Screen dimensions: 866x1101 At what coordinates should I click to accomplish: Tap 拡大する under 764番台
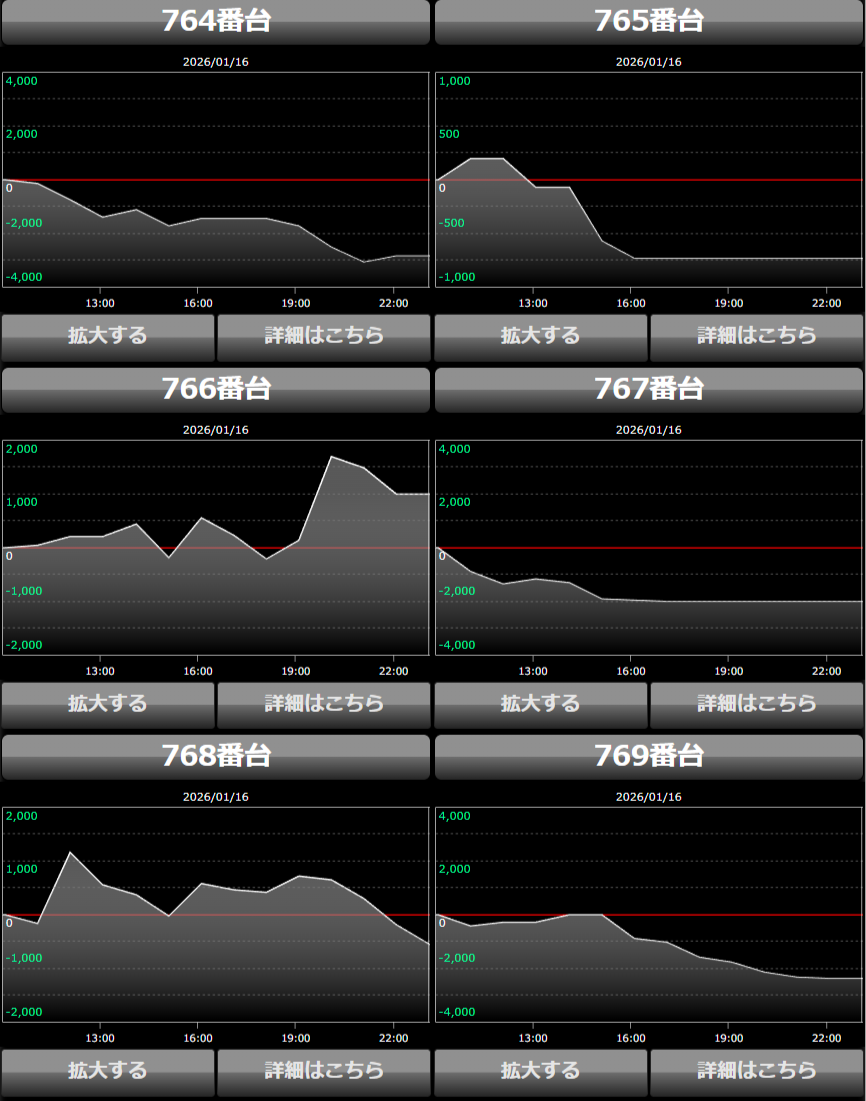coord(108,337)
